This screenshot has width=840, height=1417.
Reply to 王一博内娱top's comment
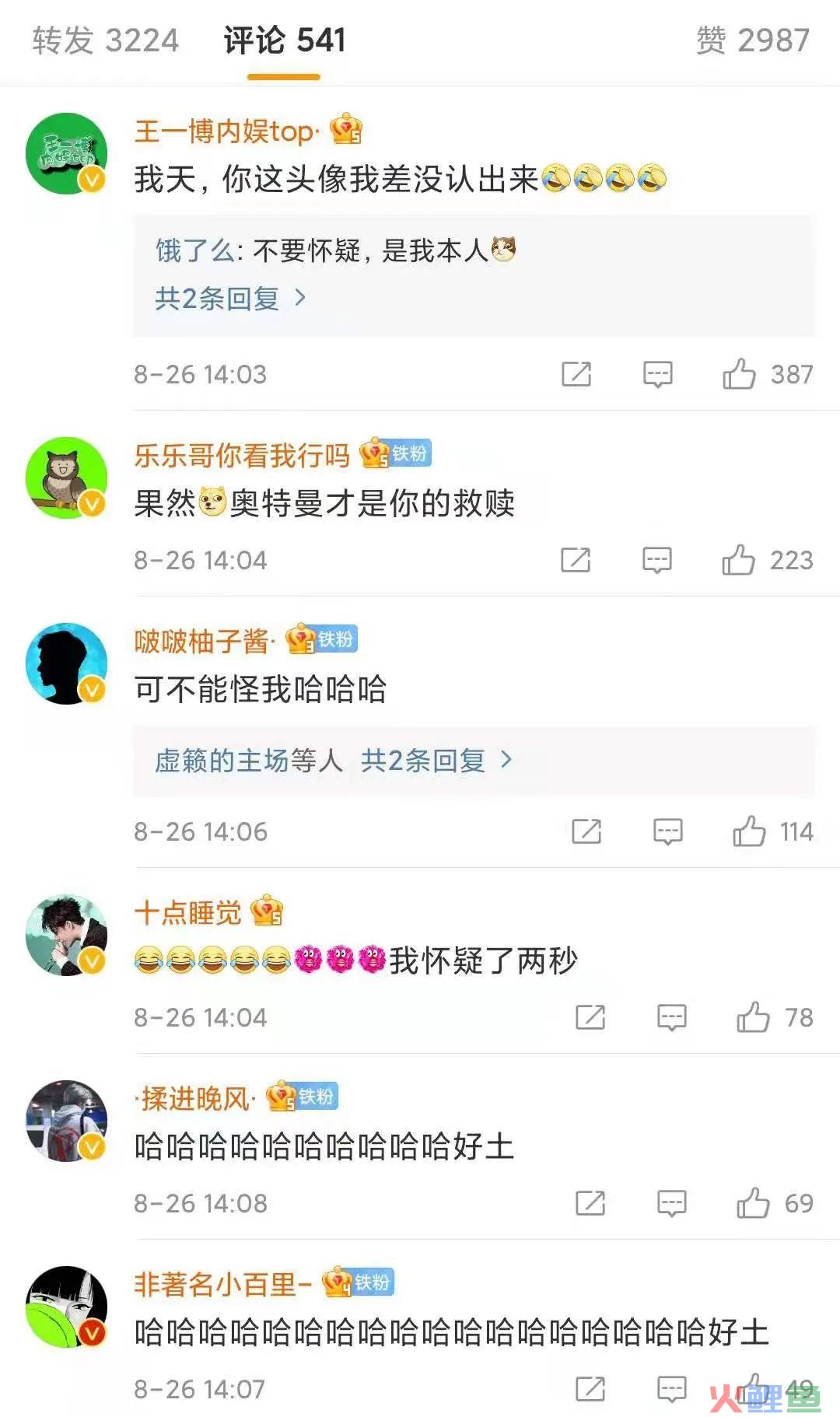657,374
